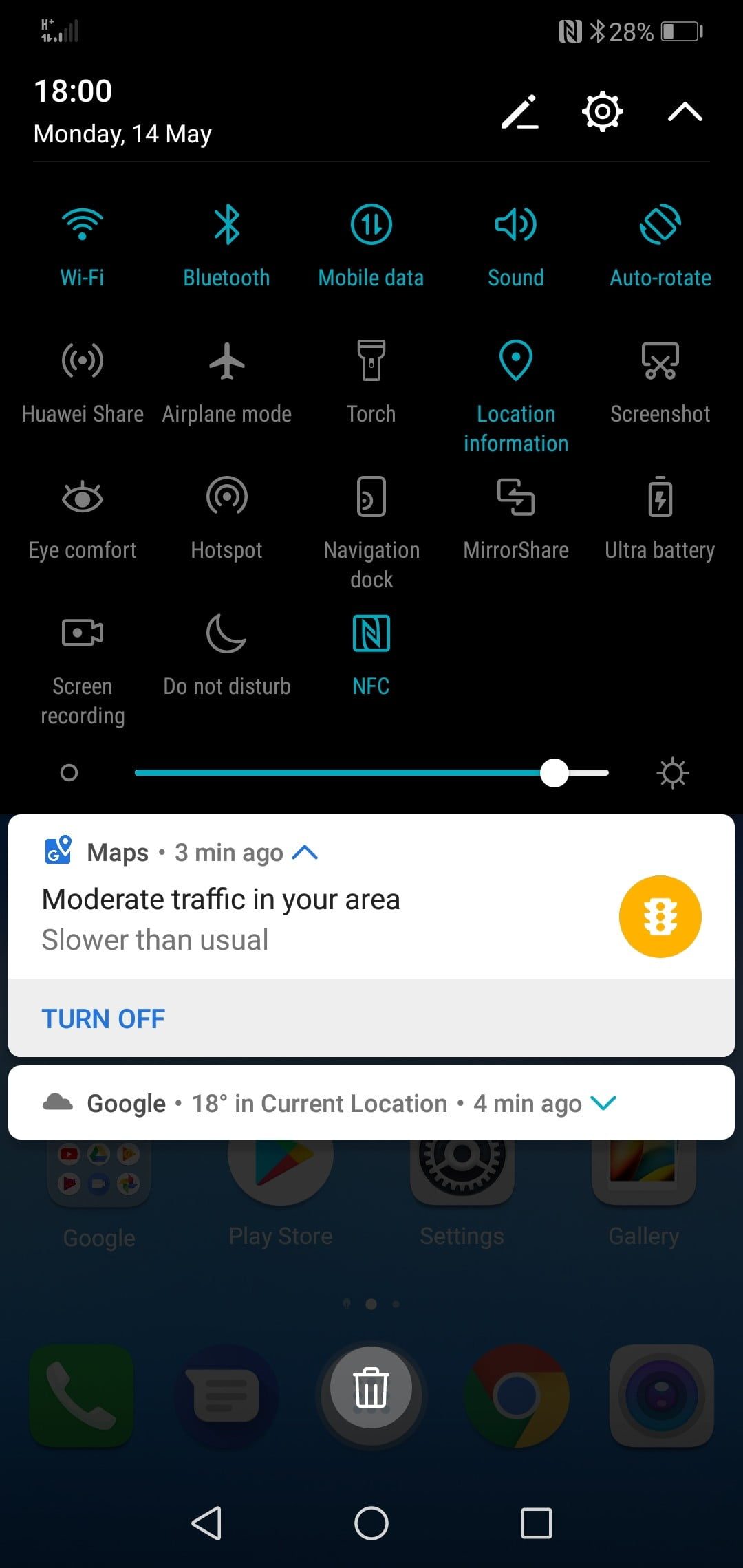The width and height of the screenshot is (743, 1568).
Task: Disable Auto-rotate
Action: pos(660,225)
